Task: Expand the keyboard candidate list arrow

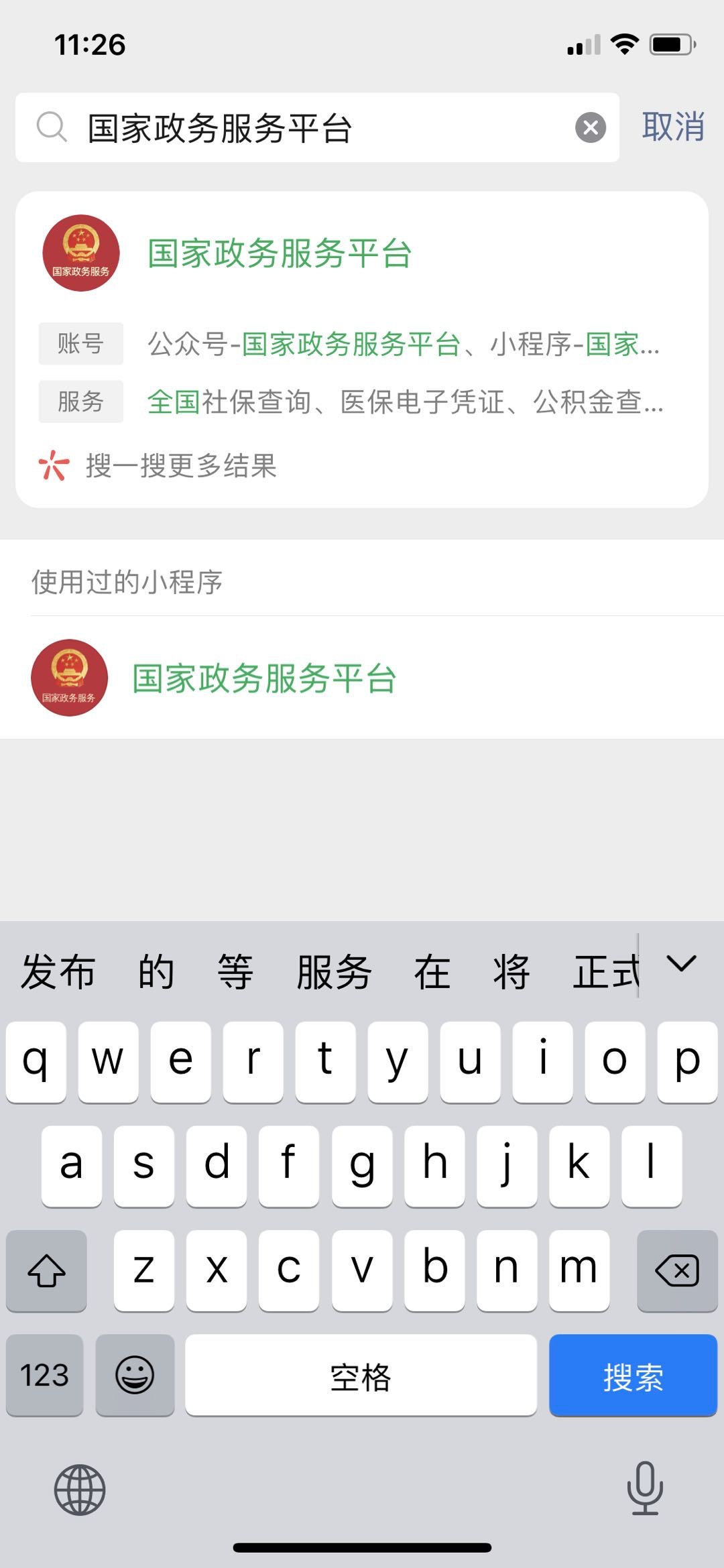Action: tap(682, 964)
